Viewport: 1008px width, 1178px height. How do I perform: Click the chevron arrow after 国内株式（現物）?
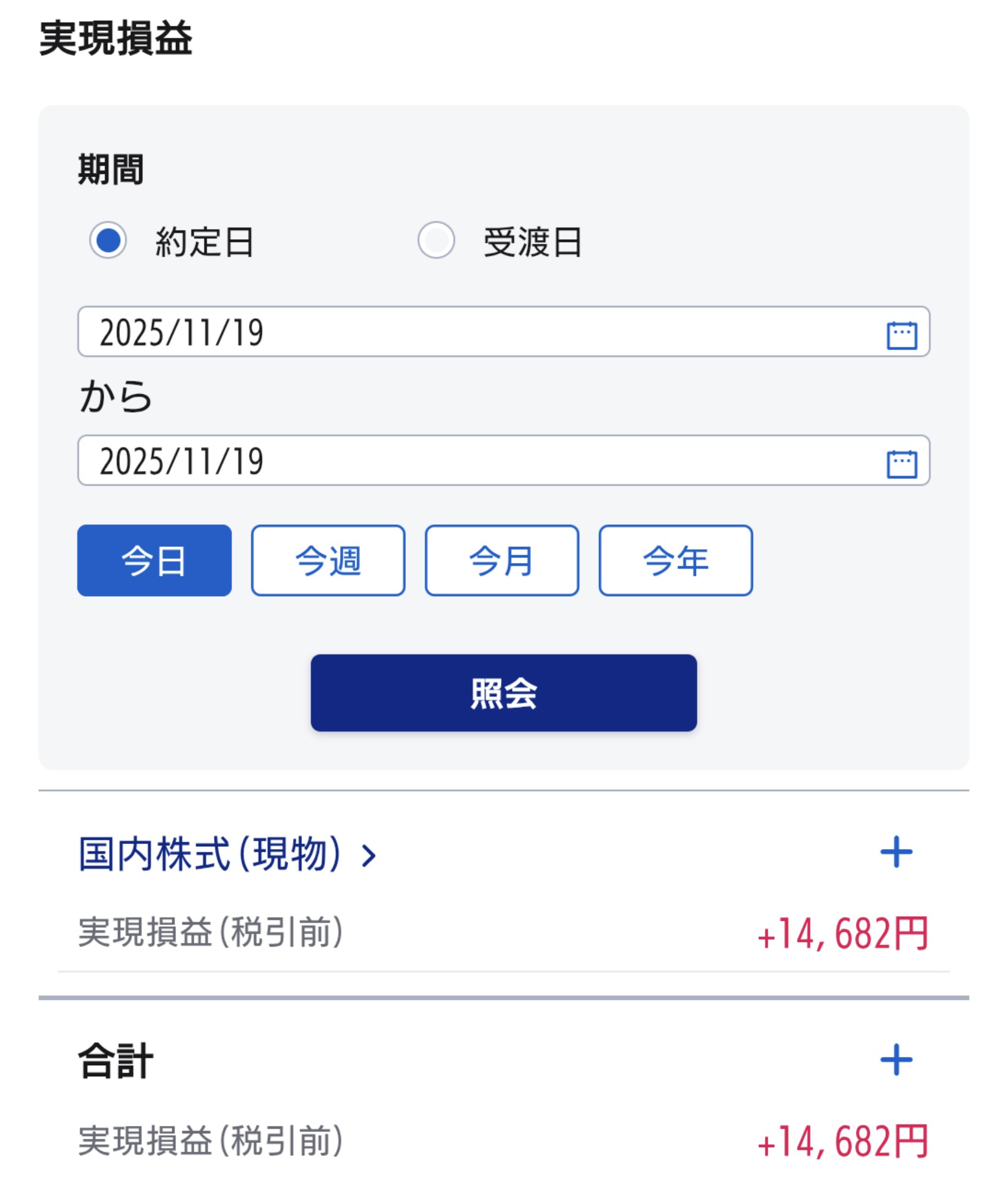pos(368,854)
